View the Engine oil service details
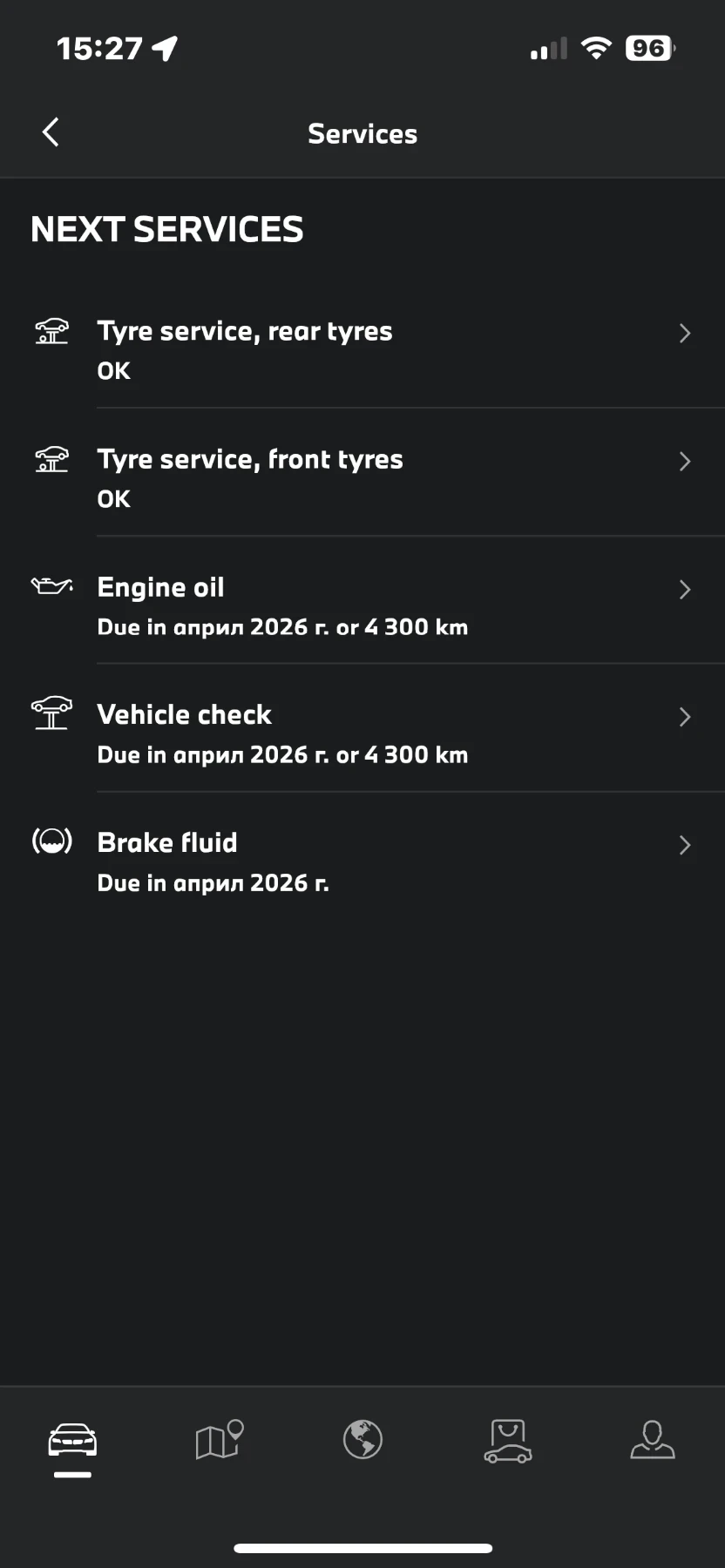Screen dimensions: 725x1568 pyautogui.click(x=362, y=605)
